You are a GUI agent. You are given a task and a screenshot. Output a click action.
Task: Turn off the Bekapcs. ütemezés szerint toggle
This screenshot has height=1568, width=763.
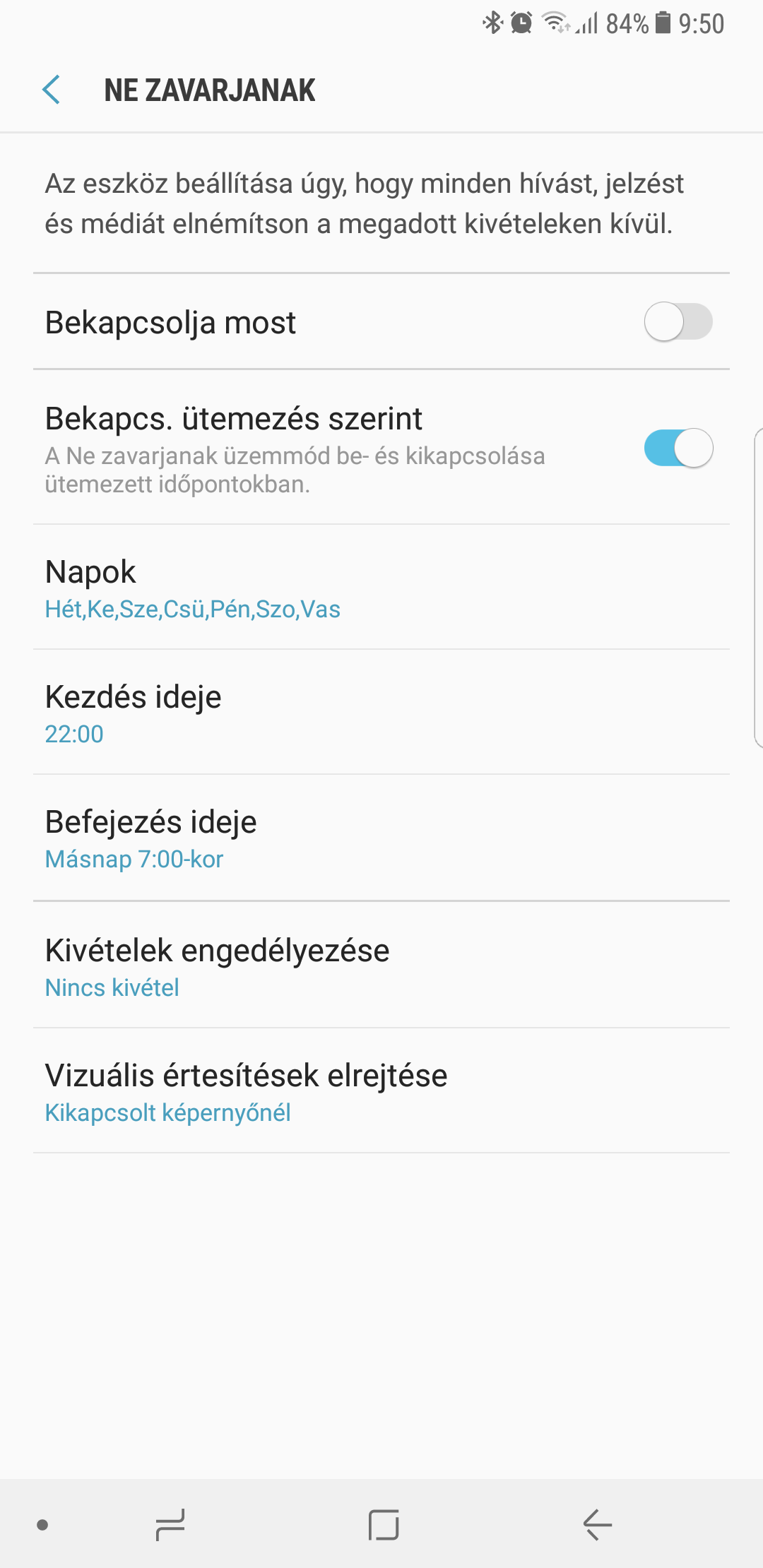pos(678,448)
